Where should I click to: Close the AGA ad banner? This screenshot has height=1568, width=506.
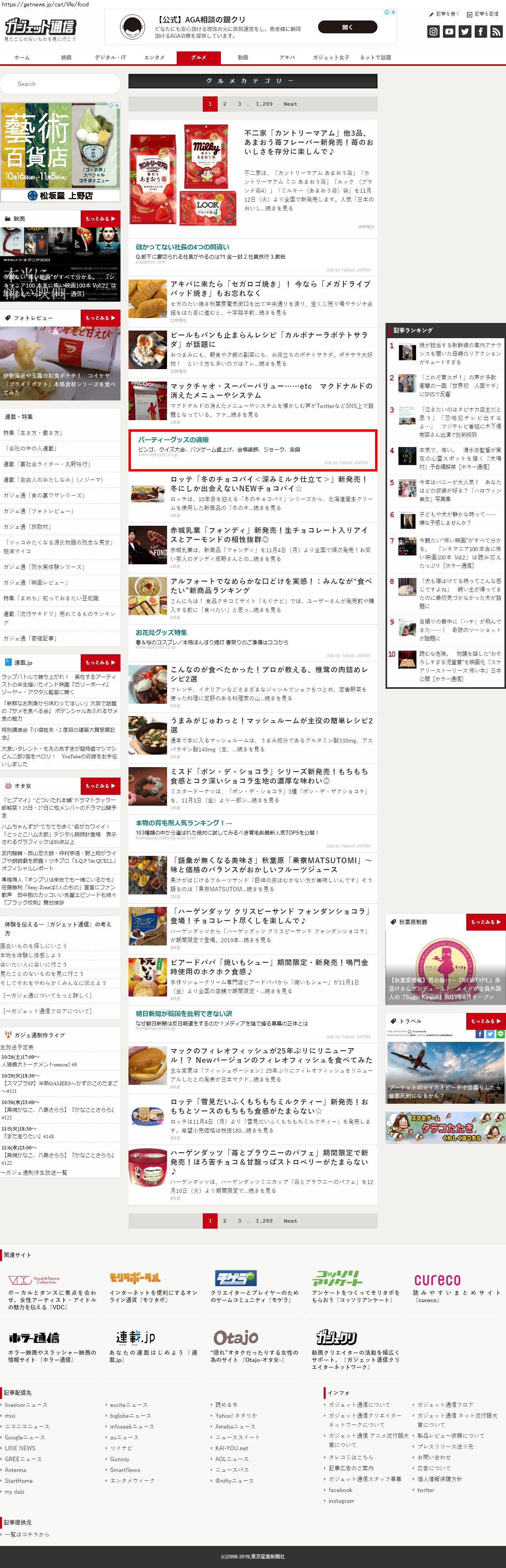393,12
